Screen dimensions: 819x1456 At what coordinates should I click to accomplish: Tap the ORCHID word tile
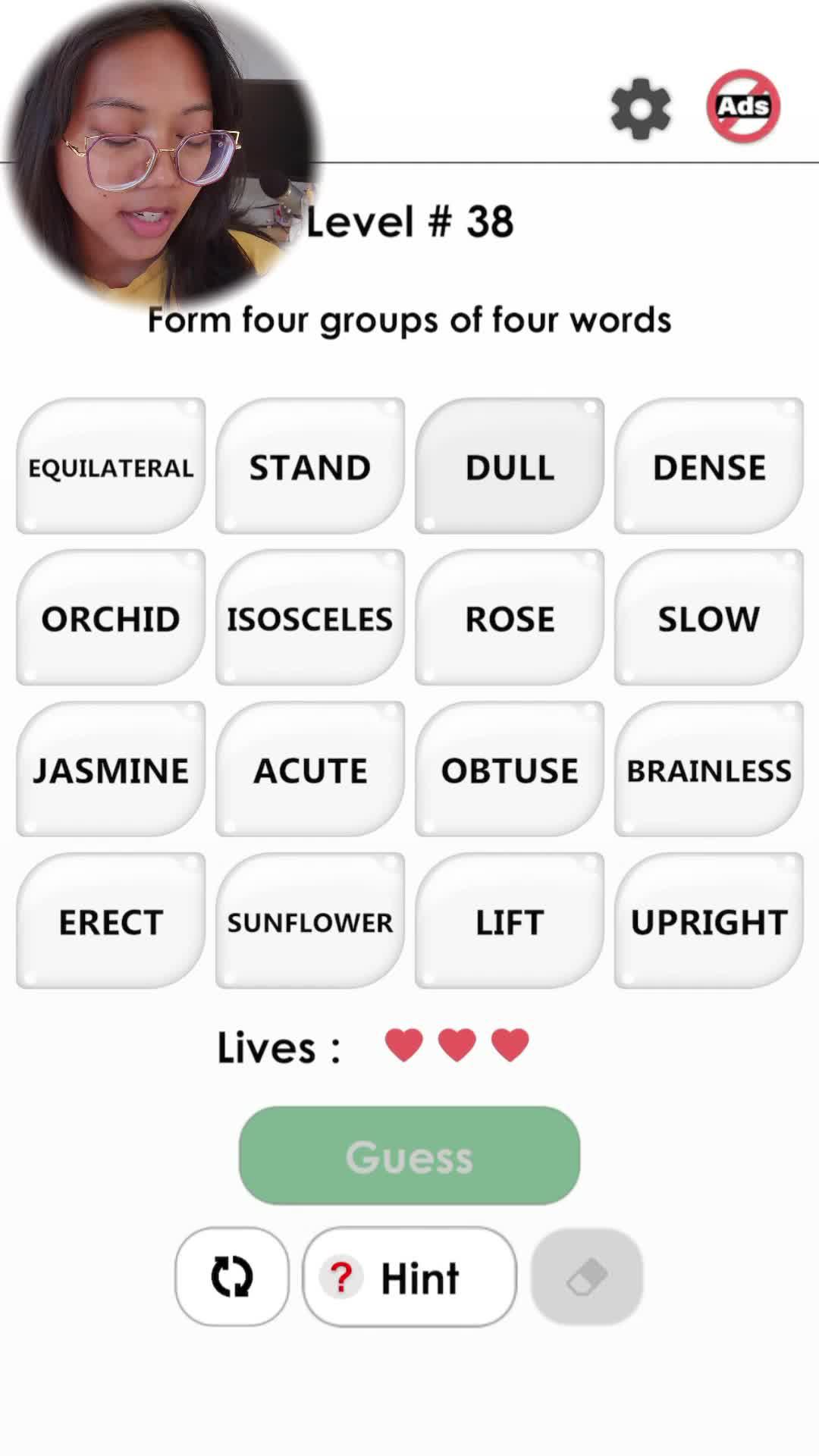point(111,618)
